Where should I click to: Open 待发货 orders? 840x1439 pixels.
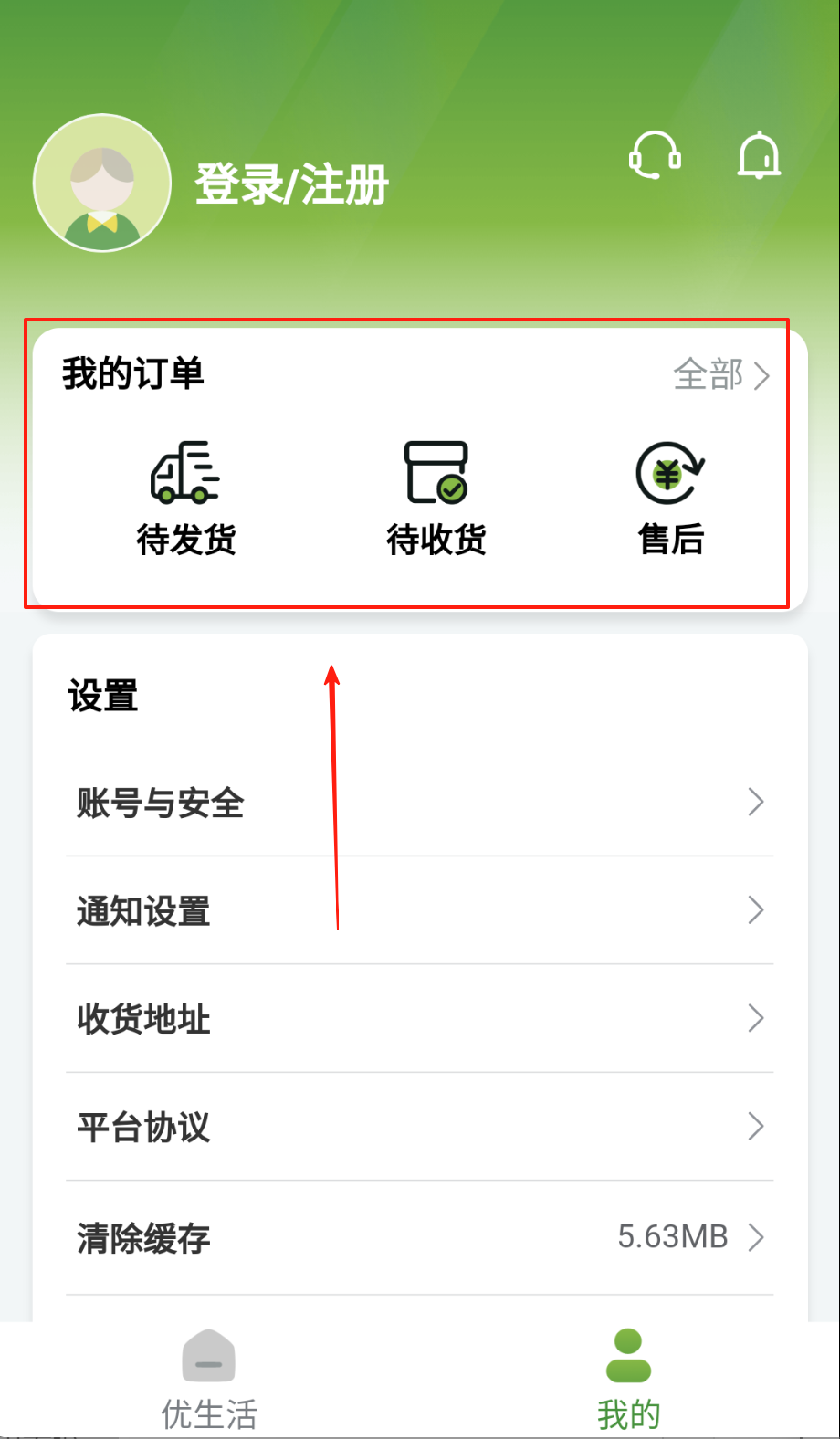pyautogui.click(x=186, y=499)
